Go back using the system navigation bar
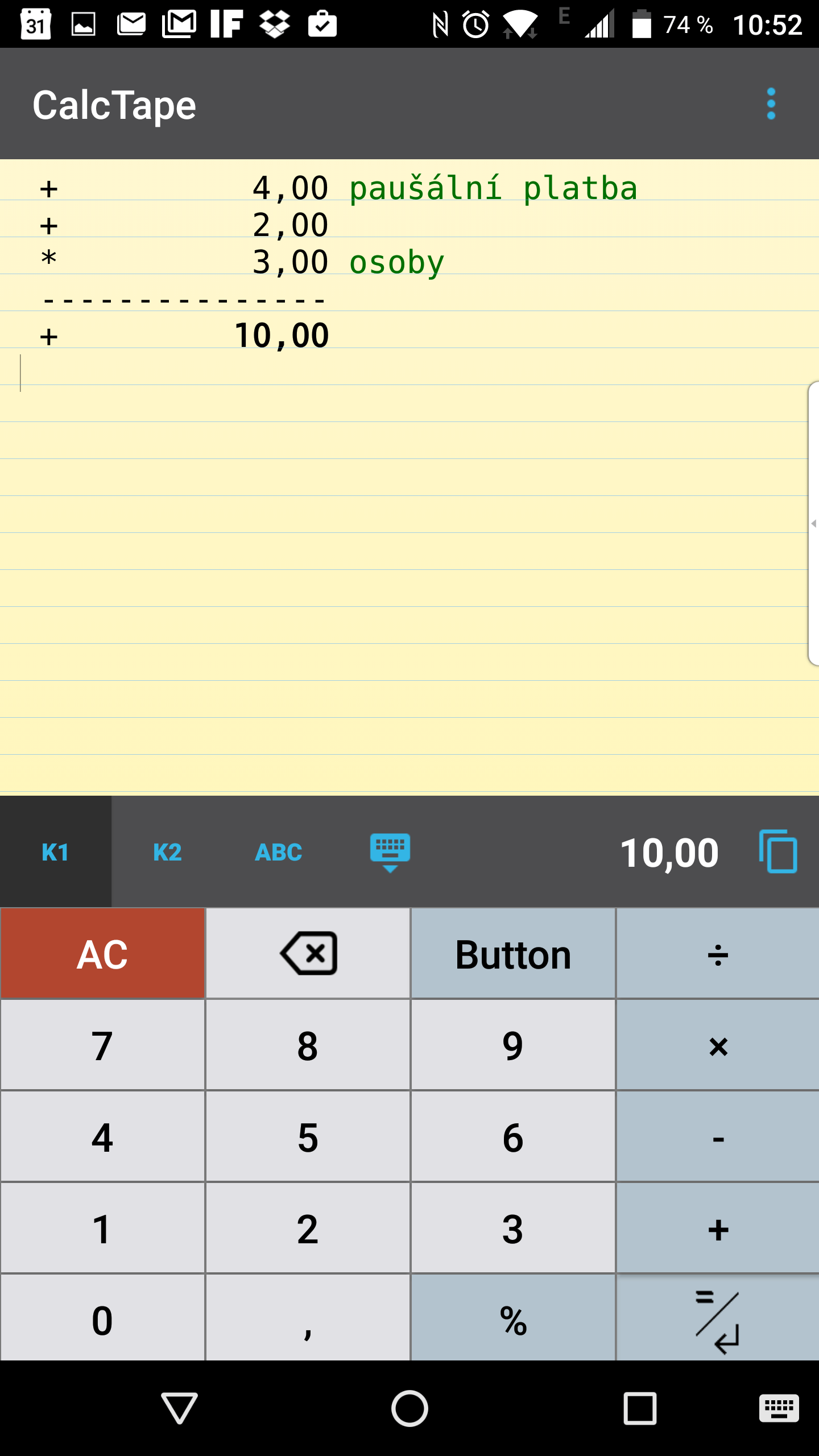Image resolution: width=819 pixels, height=1456 pixels. coord(179,1408)
